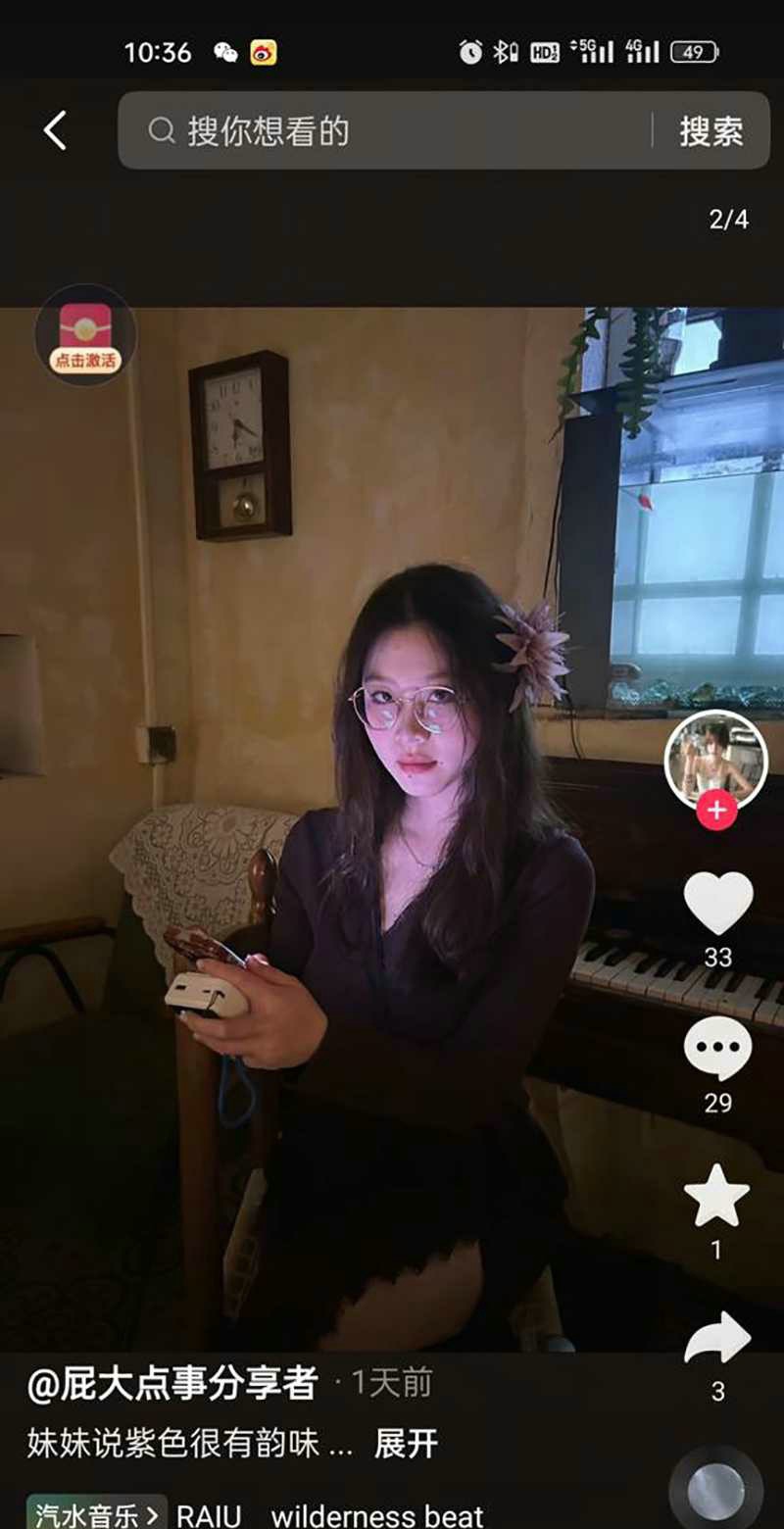
Task: Add this post to favorites star
Action: pos(717,1197)
